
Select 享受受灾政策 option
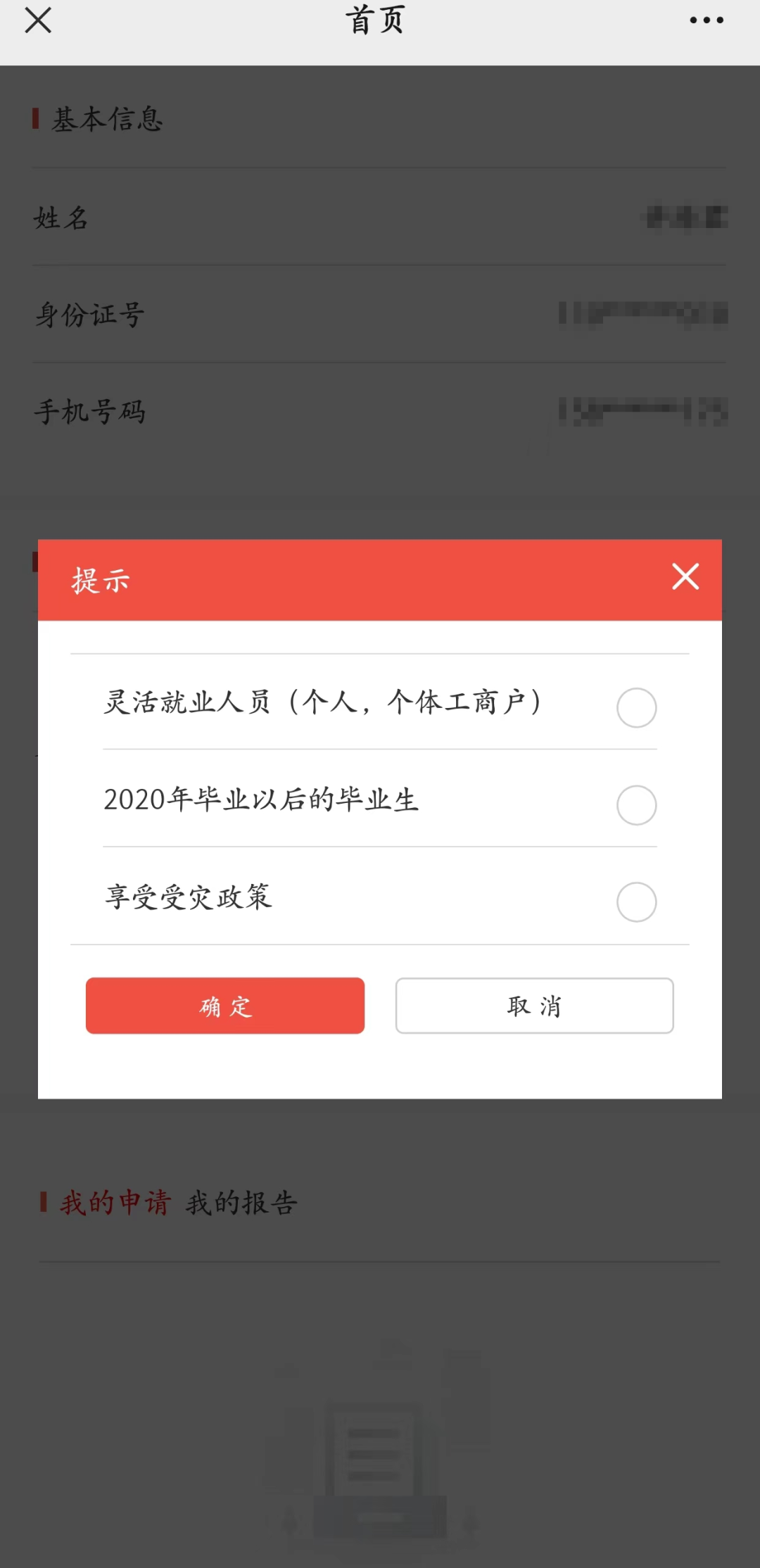636,902
